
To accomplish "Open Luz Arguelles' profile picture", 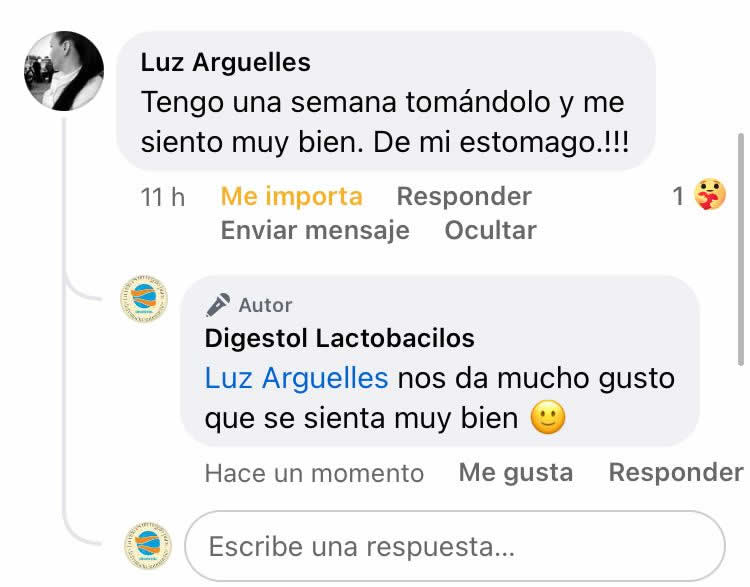I will (x=63, y=72).
